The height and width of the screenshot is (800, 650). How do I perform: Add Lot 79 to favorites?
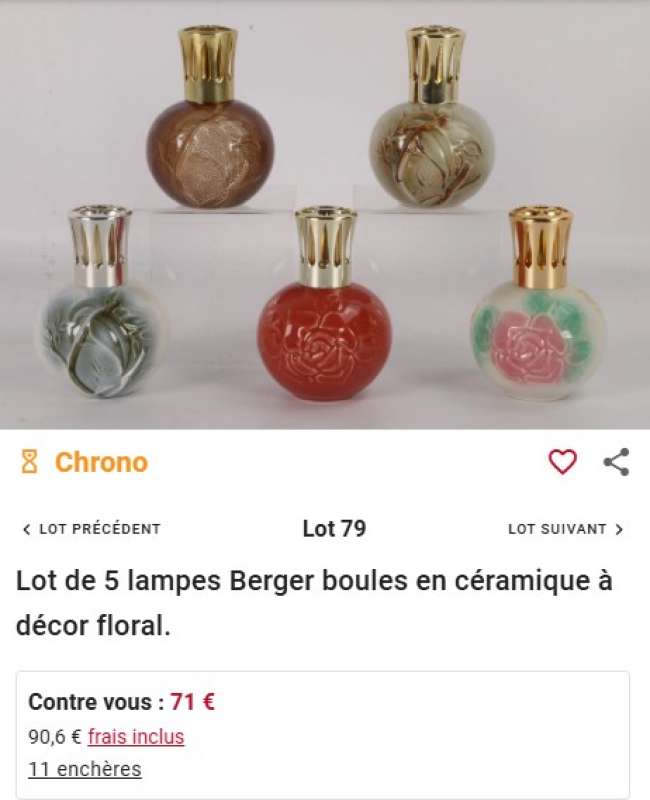click(563, 462)
